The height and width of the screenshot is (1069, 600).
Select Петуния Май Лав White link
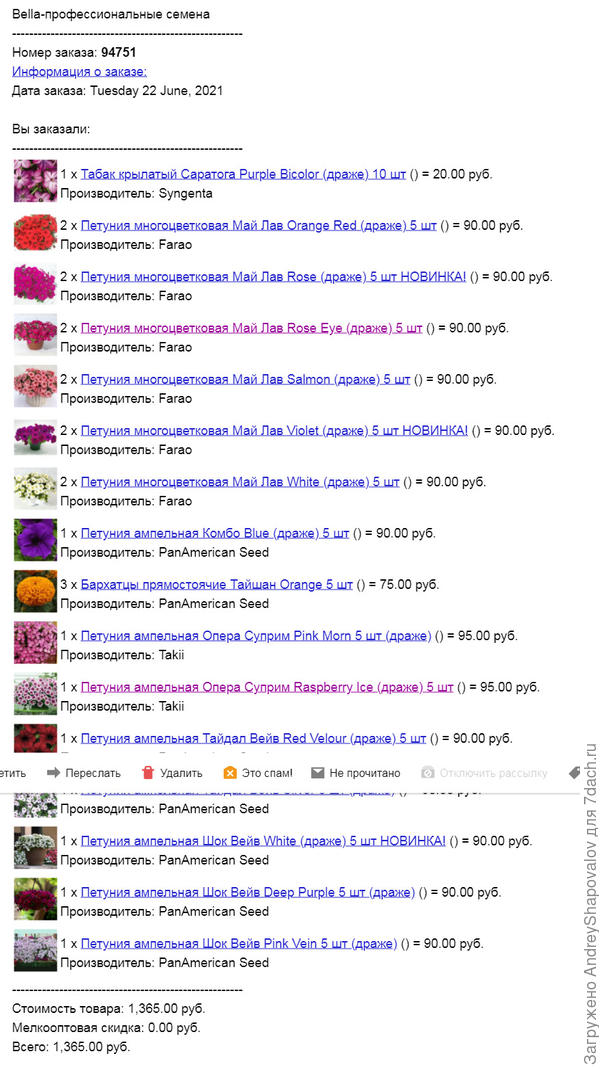pyautogui.click(x=240, y=482)
